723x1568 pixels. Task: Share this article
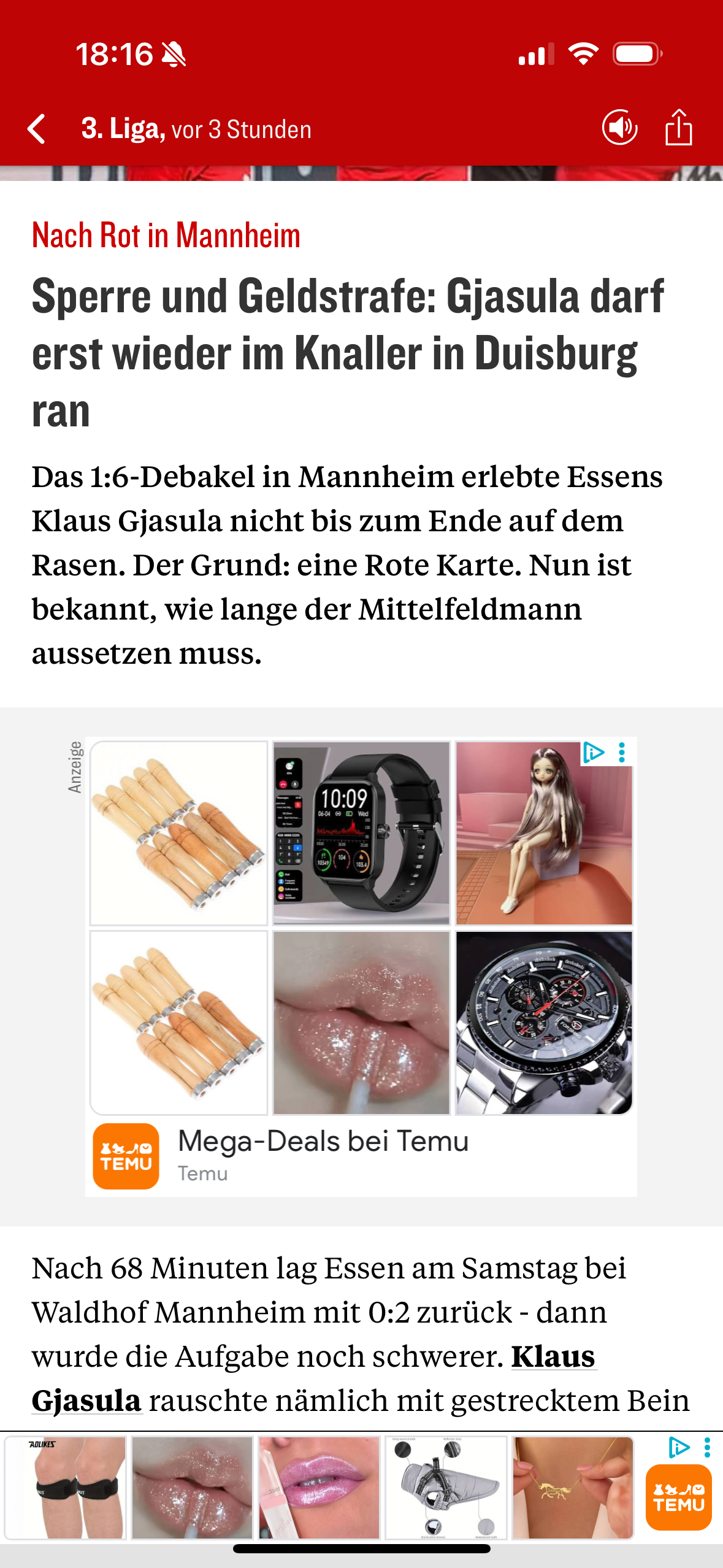click(x=678, y=128)
